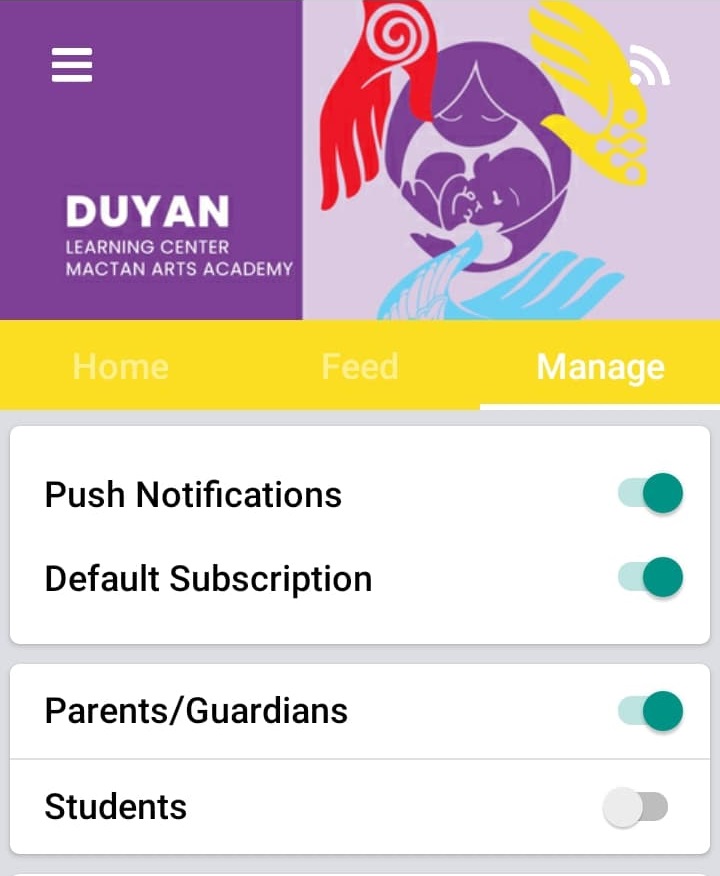Image resolution: width=720 pixels, height=876 pixels.
Task: Tap the feed signal icon in header
Action: click(x=648, y=67)
